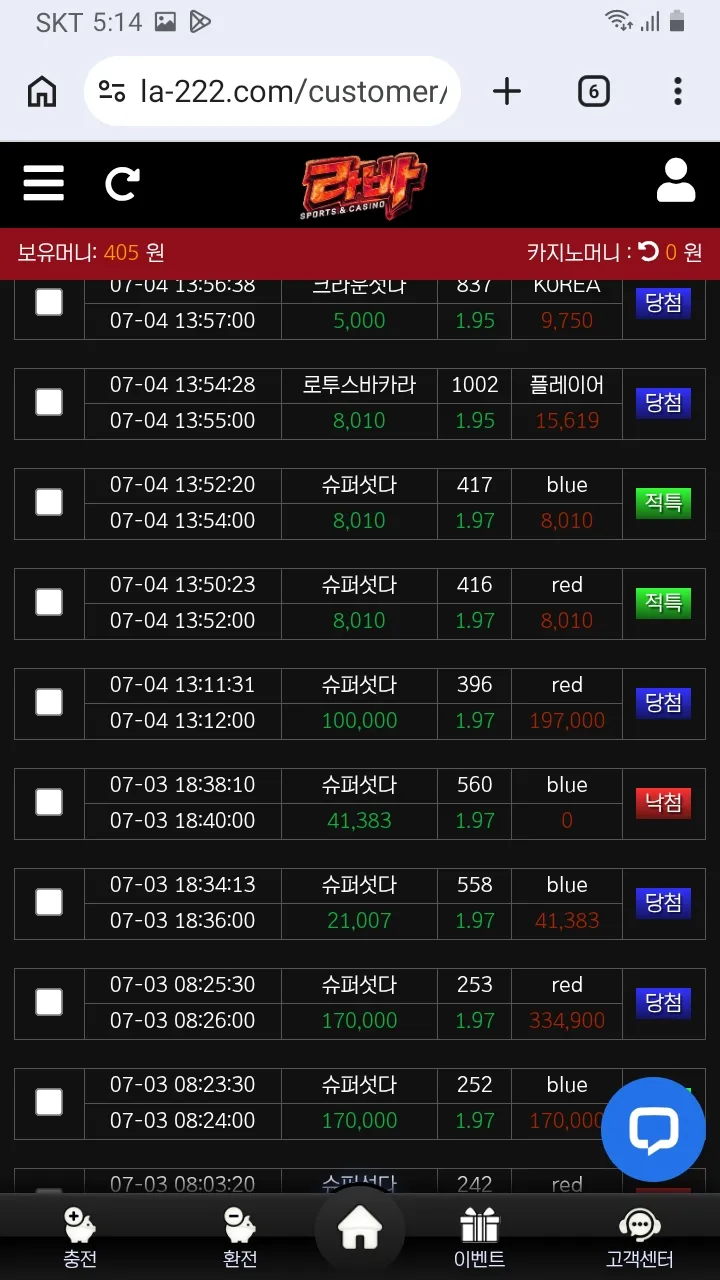Switch to the 이벤트 tab

click(x=480, y=1237)
